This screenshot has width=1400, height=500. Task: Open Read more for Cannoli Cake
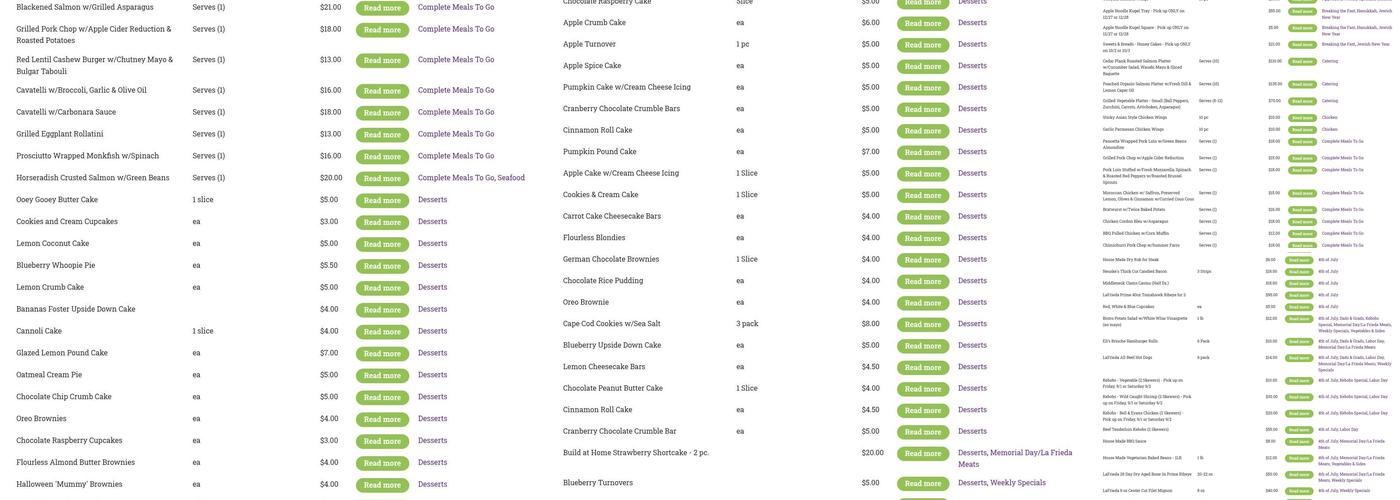point(382,332)
